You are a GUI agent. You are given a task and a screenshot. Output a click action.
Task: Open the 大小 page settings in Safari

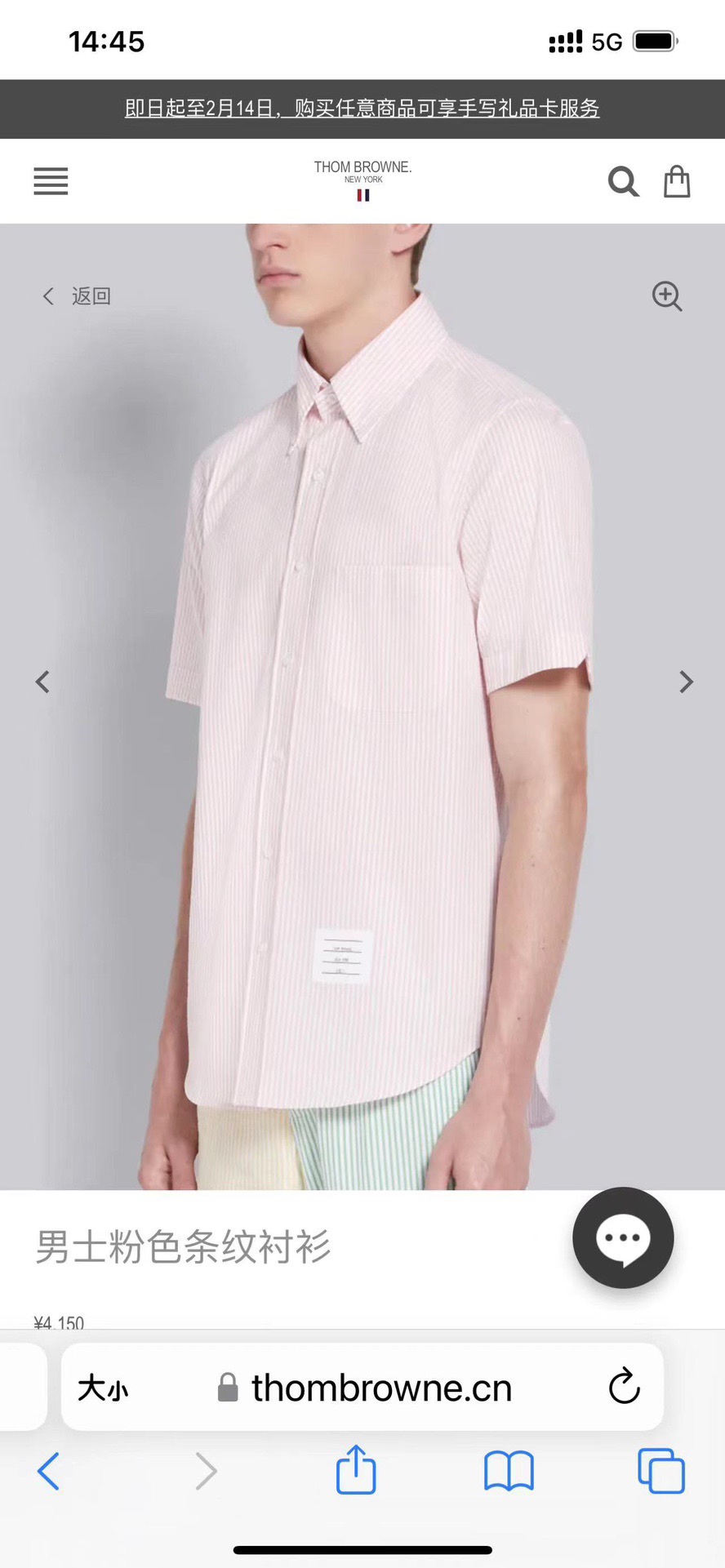(x=103, y=1388)
